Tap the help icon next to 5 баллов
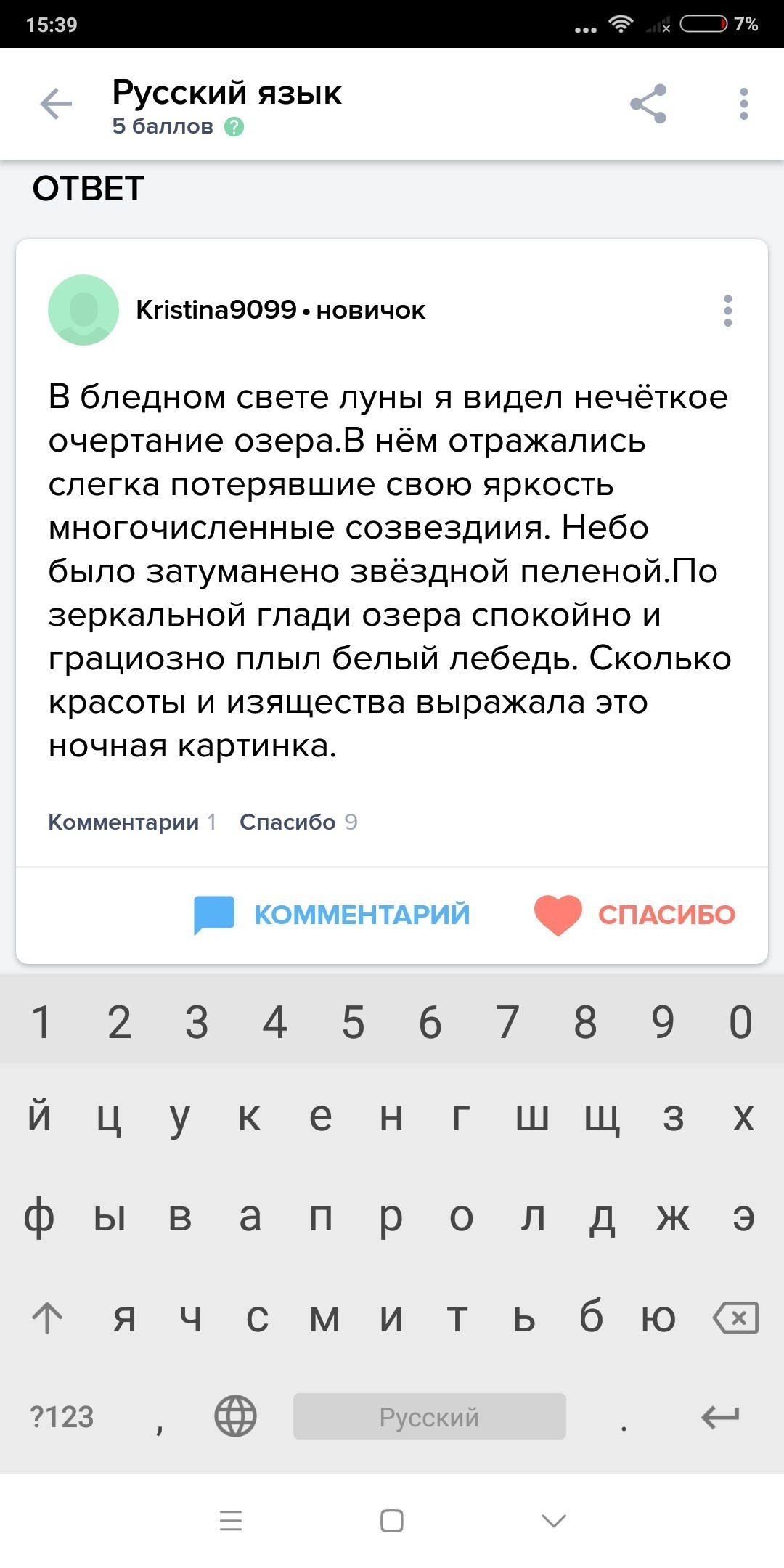The height and width of the screenshot is (1568, 784). pyautogui.click(x=234, y=127)
